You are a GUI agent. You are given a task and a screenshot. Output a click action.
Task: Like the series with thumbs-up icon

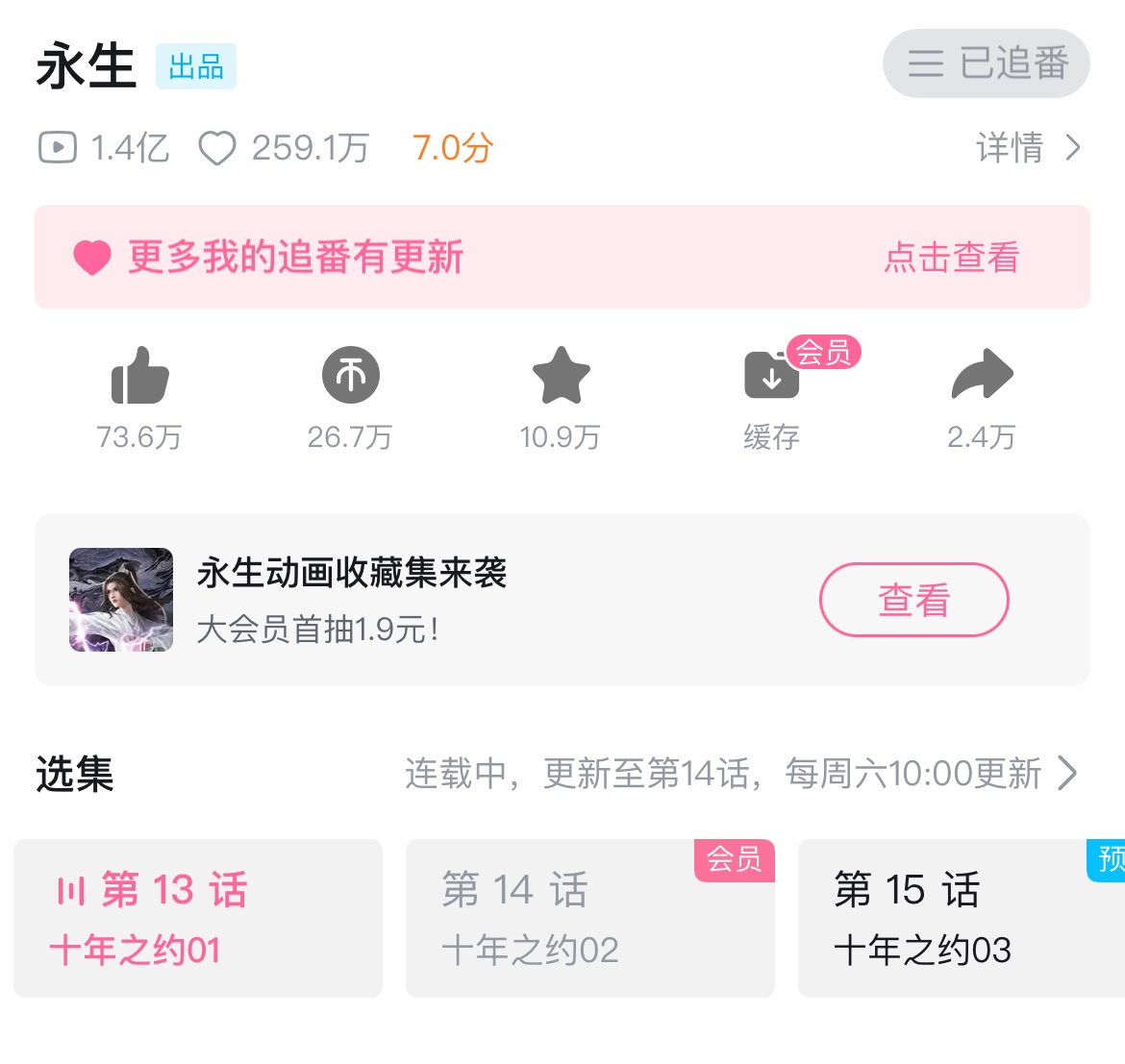click(x=139, y=376)
